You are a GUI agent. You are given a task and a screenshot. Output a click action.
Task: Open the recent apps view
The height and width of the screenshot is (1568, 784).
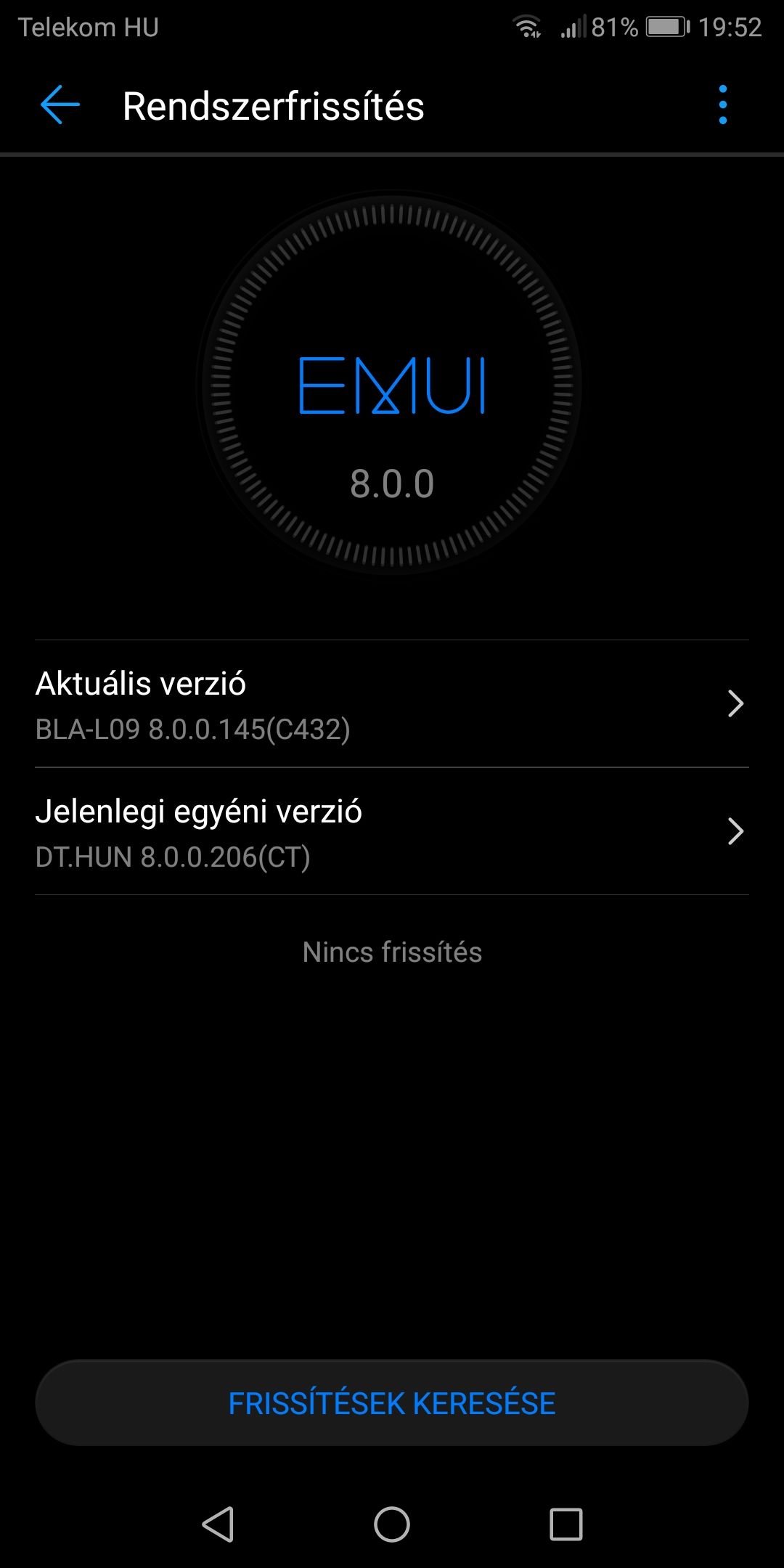tap(566, 1524)
